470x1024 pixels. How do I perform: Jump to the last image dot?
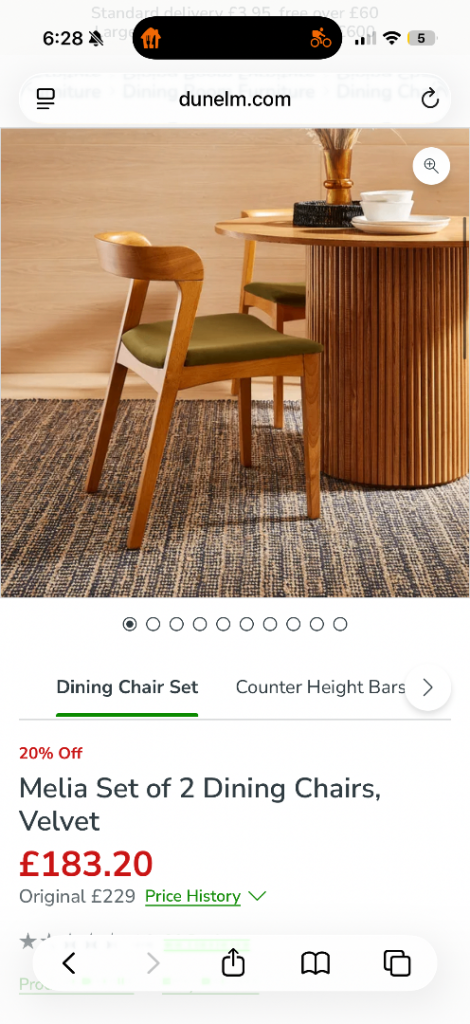[340, 624]
